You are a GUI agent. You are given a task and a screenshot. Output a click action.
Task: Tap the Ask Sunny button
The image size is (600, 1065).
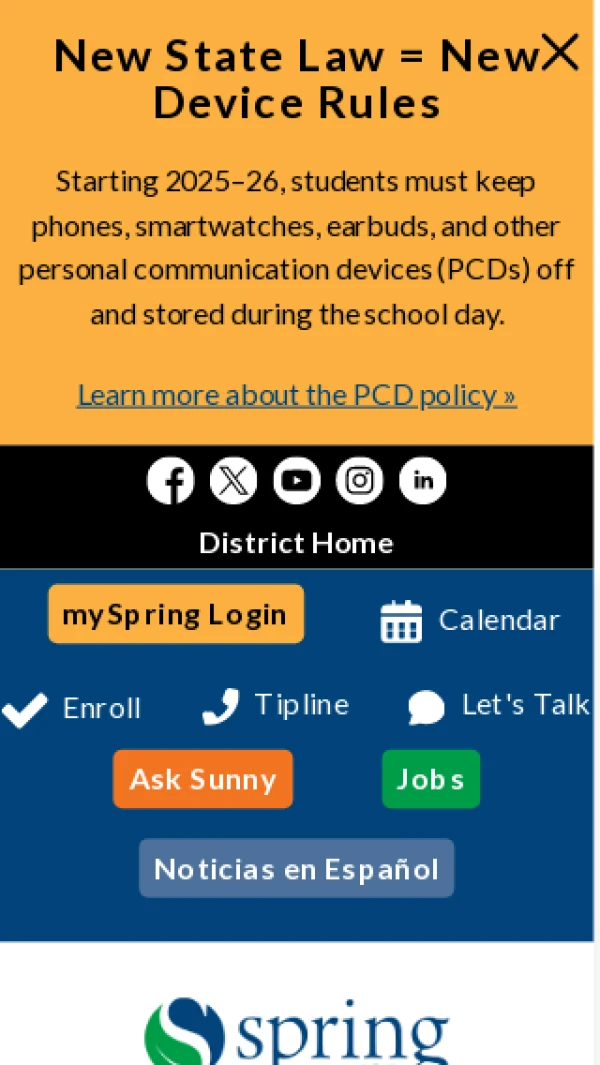coord(203,779)
